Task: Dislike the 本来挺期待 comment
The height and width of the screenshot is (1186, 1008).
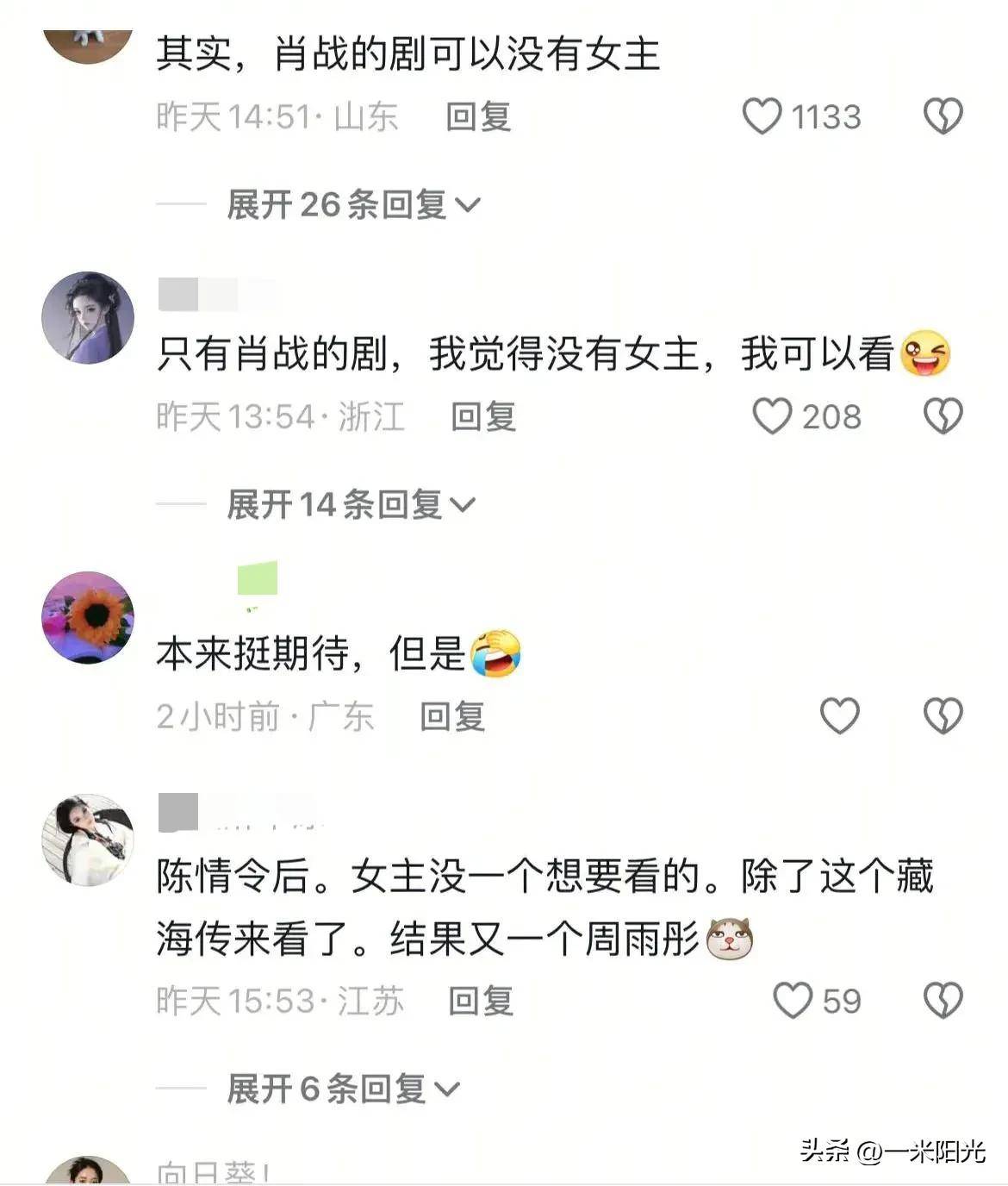Action: tap(943, 716)
